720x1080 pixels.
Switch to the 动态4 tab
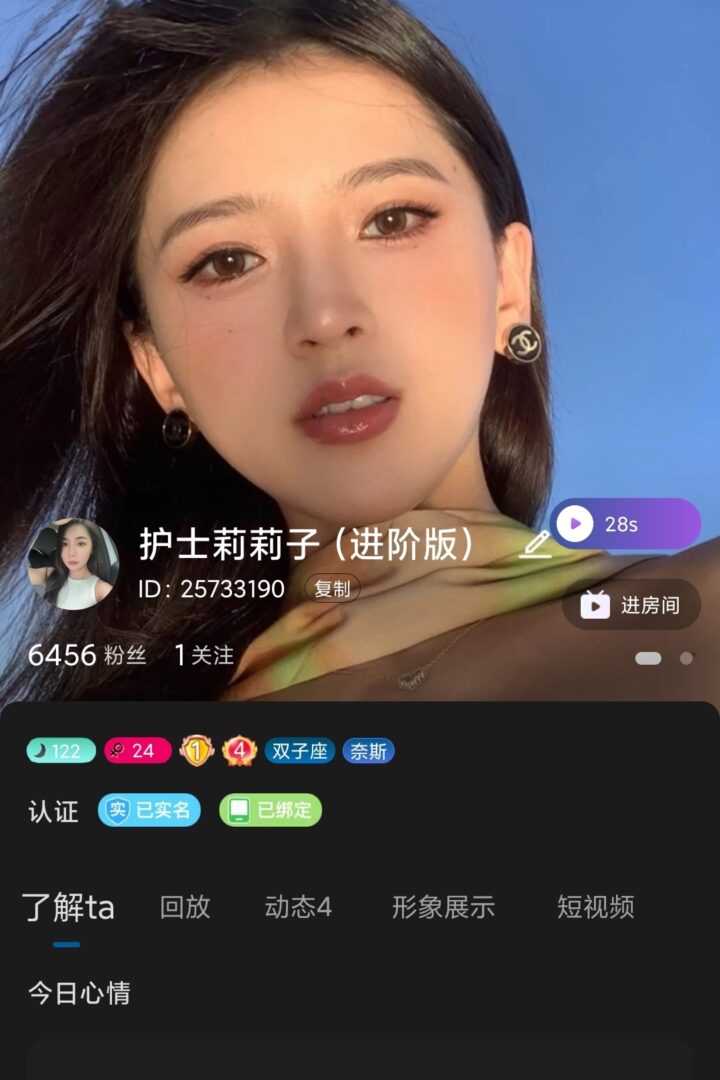(x=298, y=907)
